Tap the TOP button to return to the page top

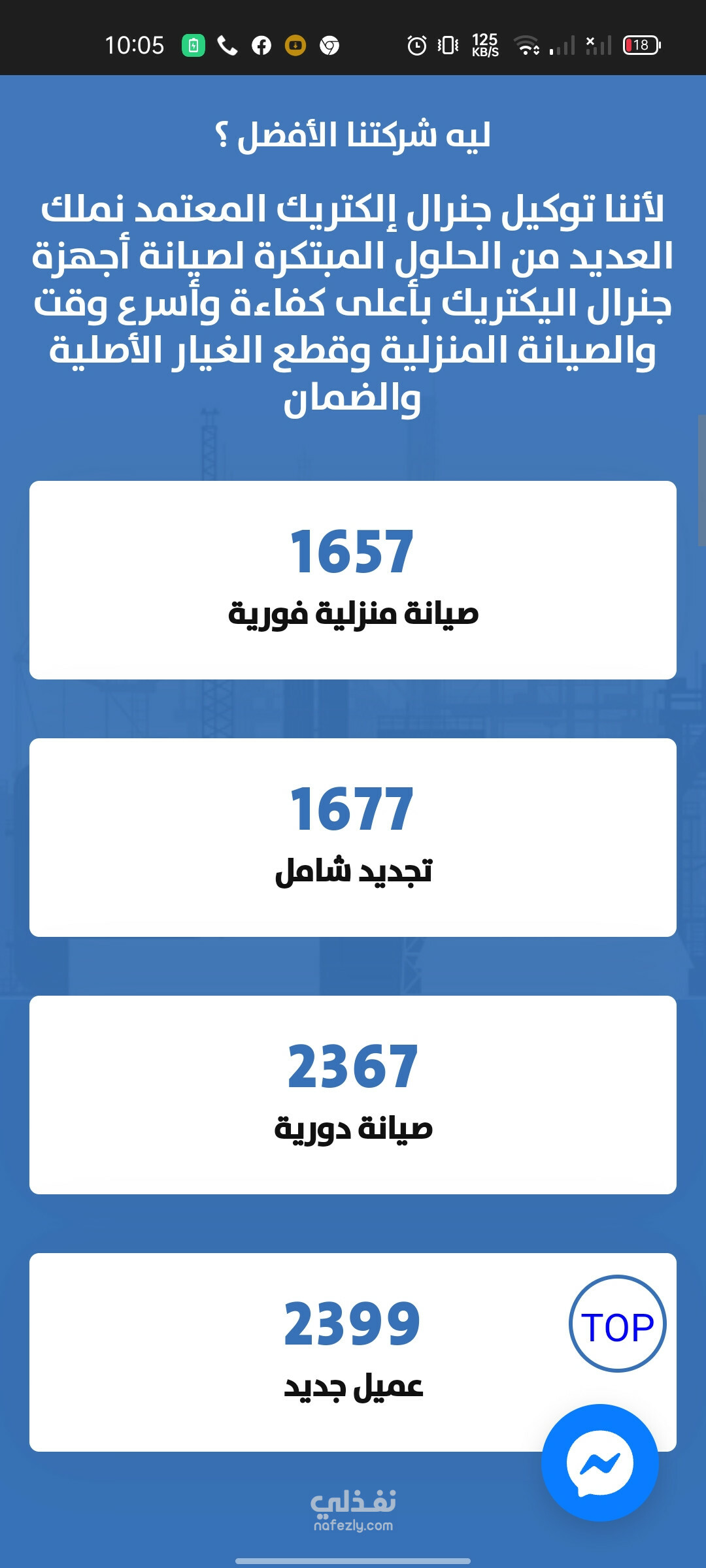(x=617, y=1323)
